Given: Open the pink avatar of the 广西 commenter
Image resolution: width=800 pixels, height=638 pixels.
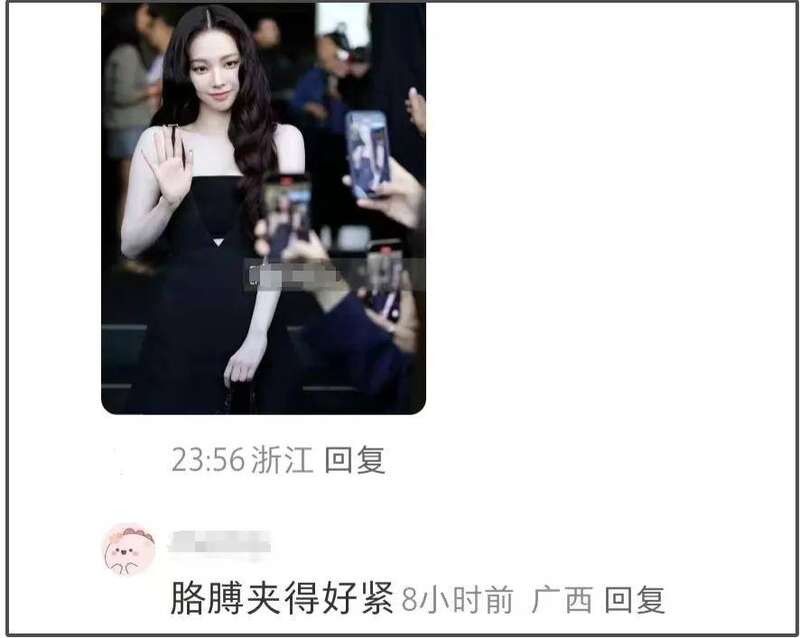Looking at the screenshot, I should pos(129,549).
